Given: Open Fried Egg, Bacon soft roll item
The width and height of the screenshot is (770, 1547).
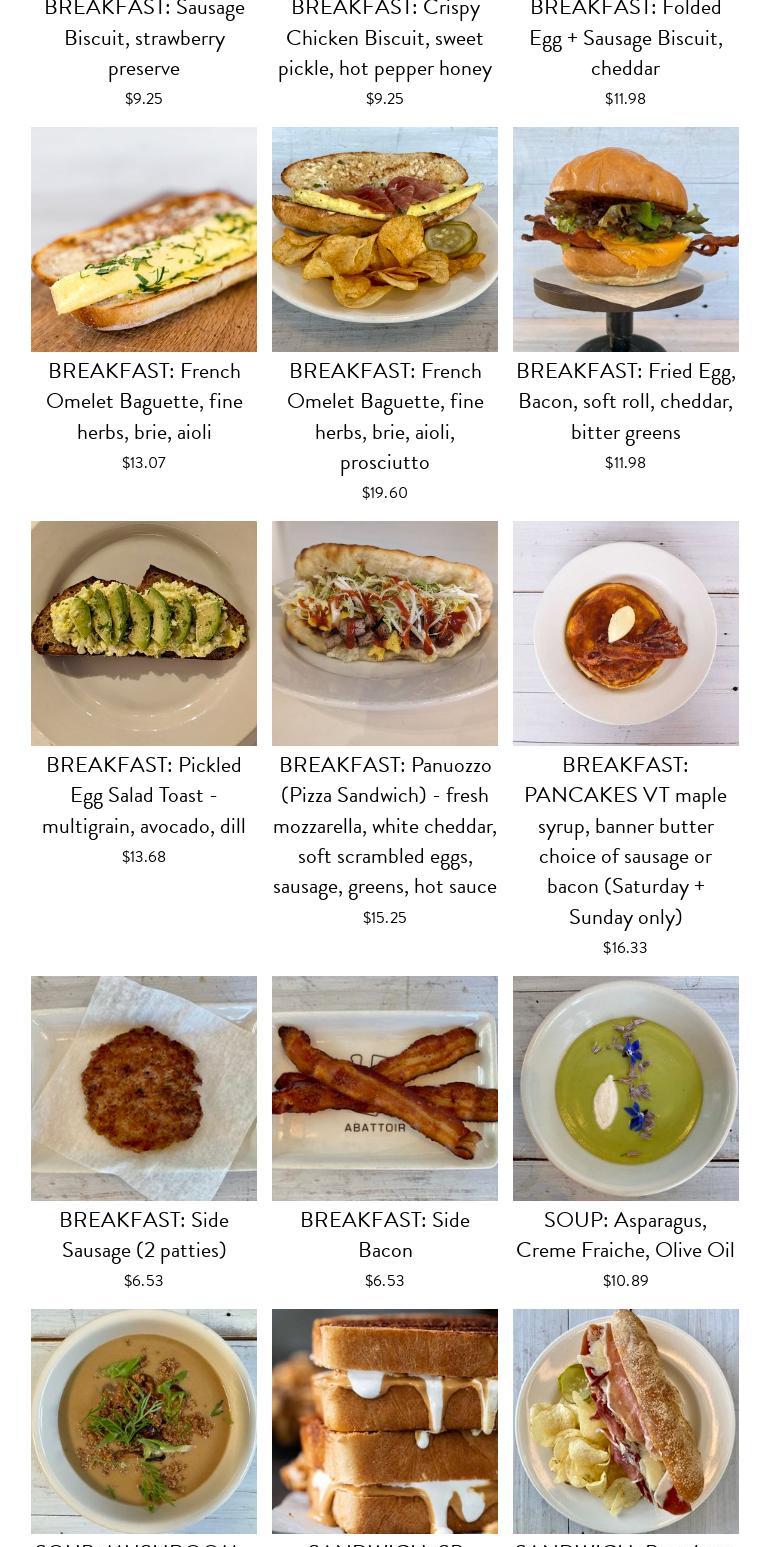Looking at the screenshot, I should click(625, 240).
